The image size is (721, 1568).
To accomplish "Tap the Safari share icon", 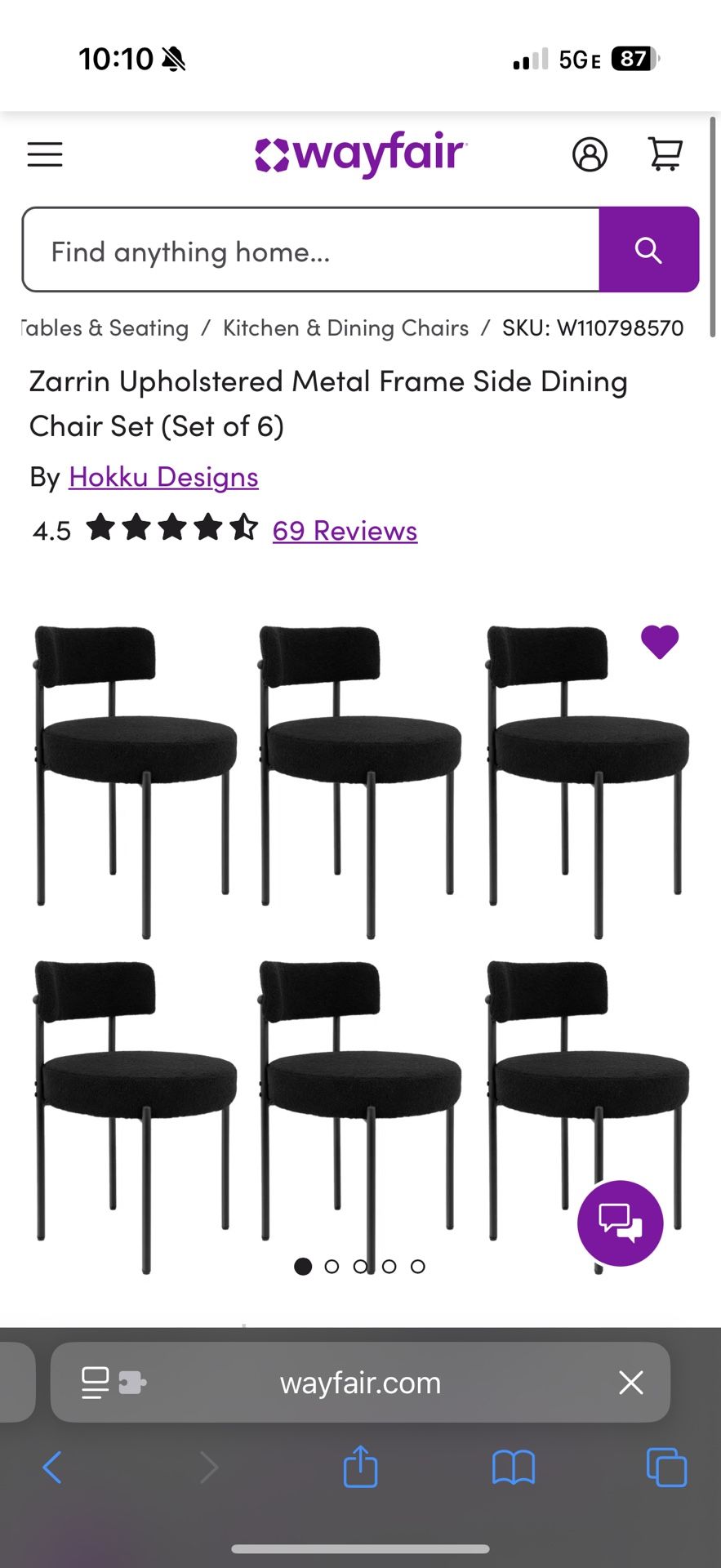I will click(x=360, y=1466).
